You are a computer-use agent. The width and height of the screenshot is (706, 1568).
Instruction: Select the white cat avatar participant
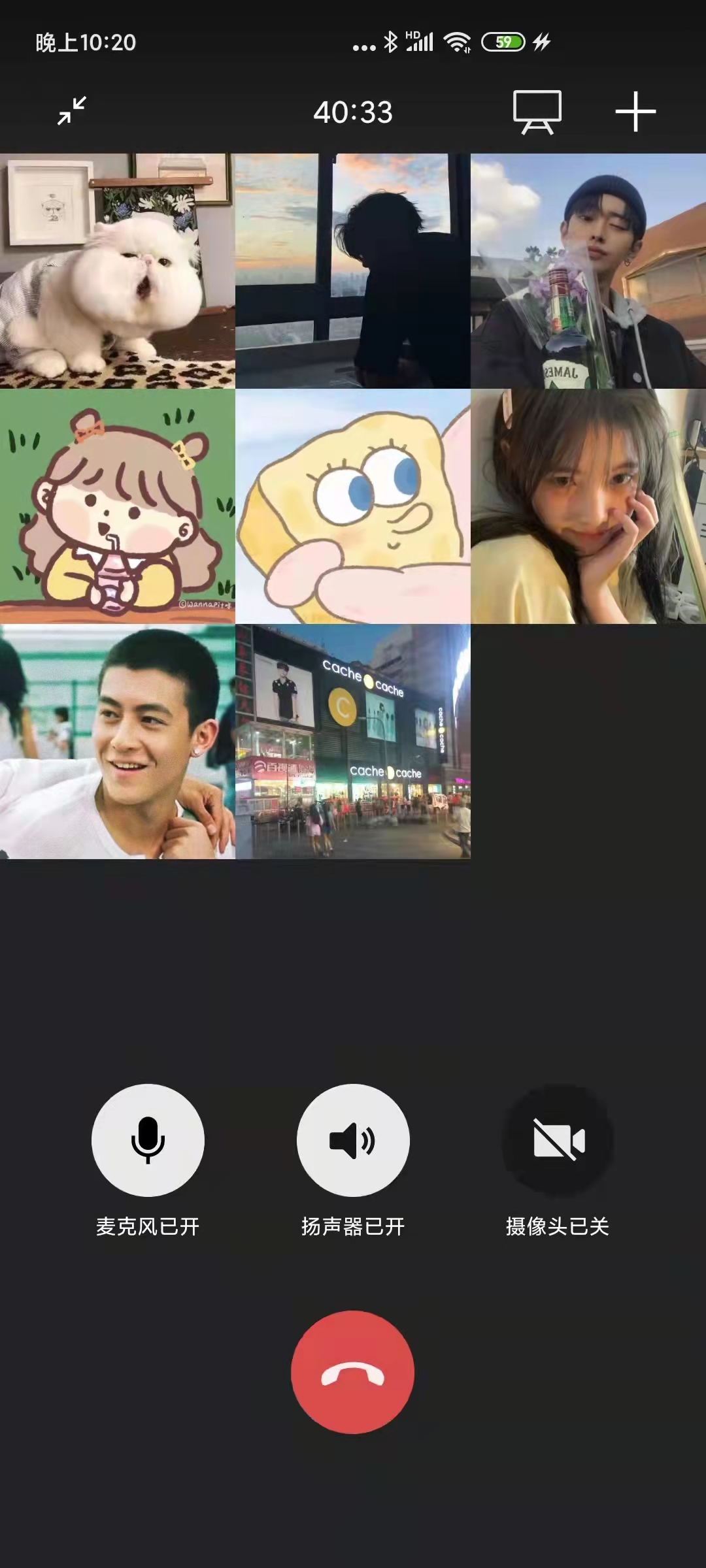[x=118, y=271]
